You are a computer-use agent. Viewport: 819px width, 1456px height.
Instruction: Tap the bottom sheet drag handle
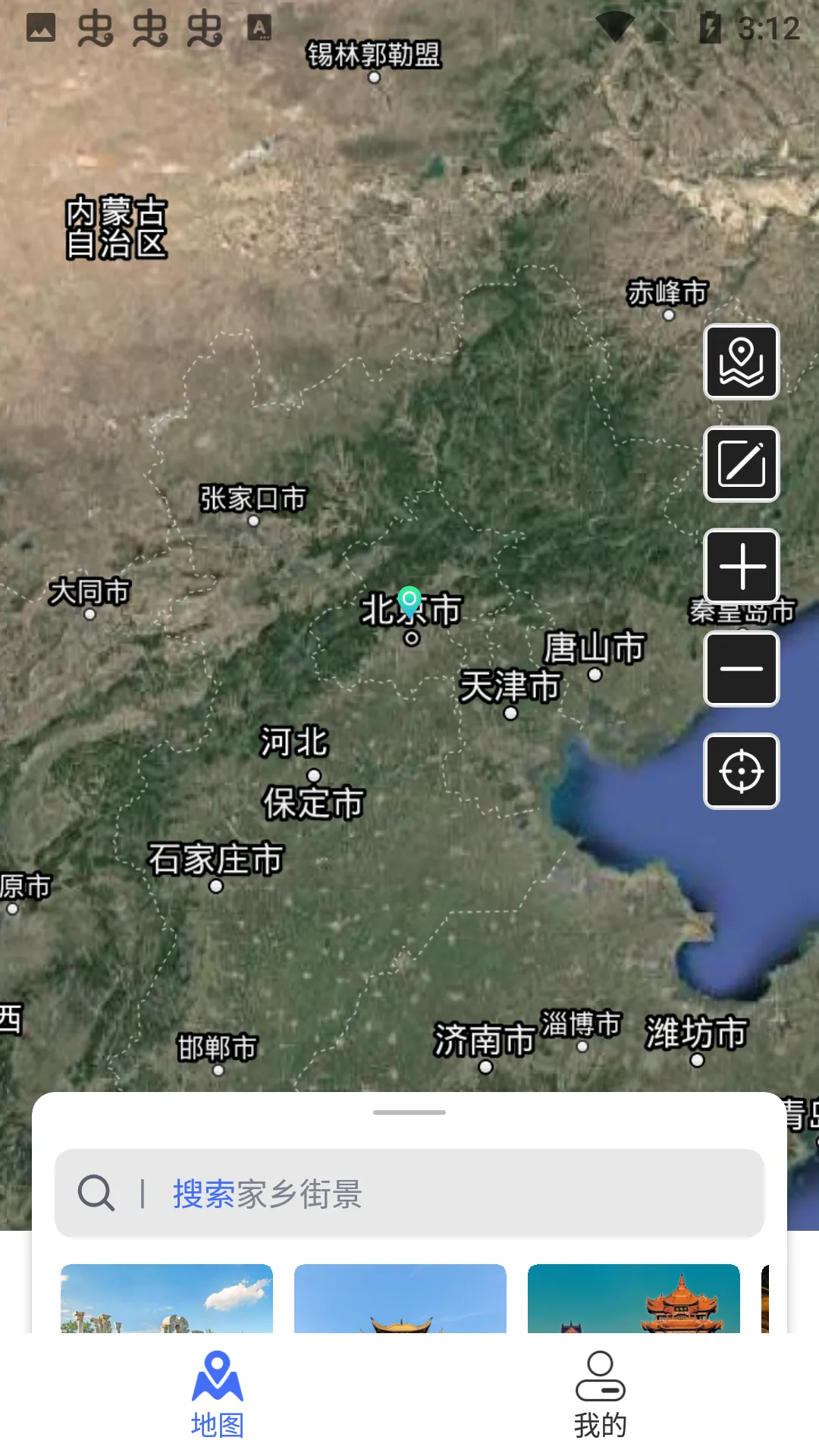[x=409, y=1112]
